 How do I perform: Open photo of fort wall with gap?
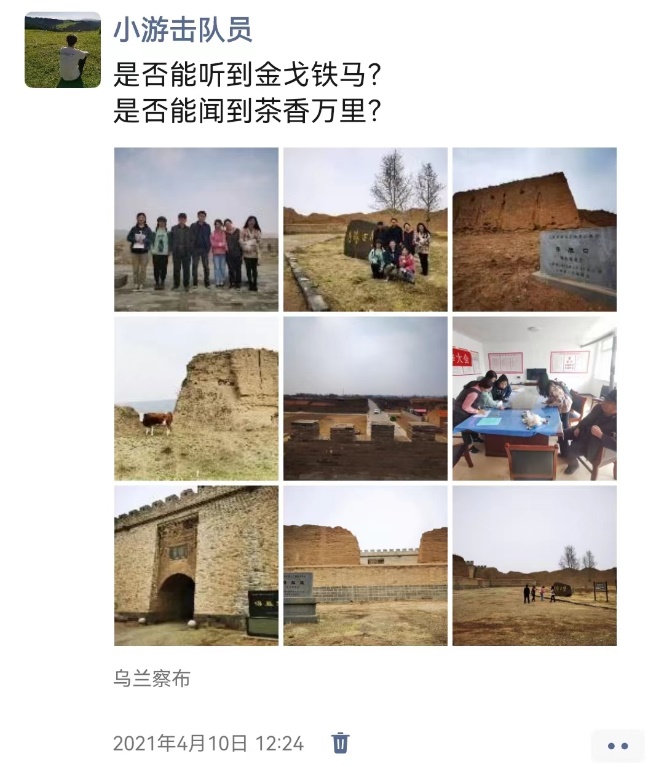pos(365,565)
